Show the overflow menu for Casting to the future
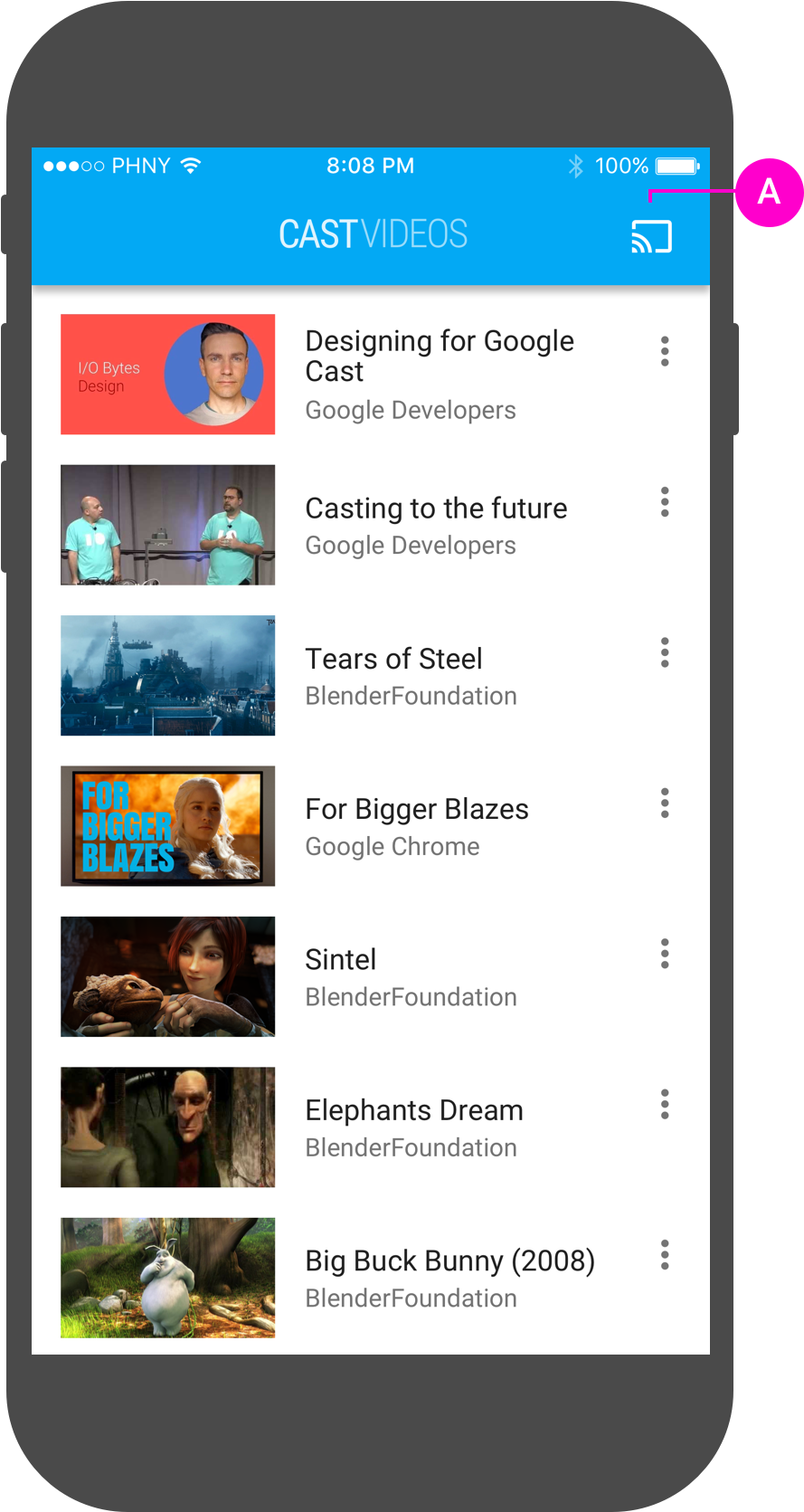 (665, 502)
